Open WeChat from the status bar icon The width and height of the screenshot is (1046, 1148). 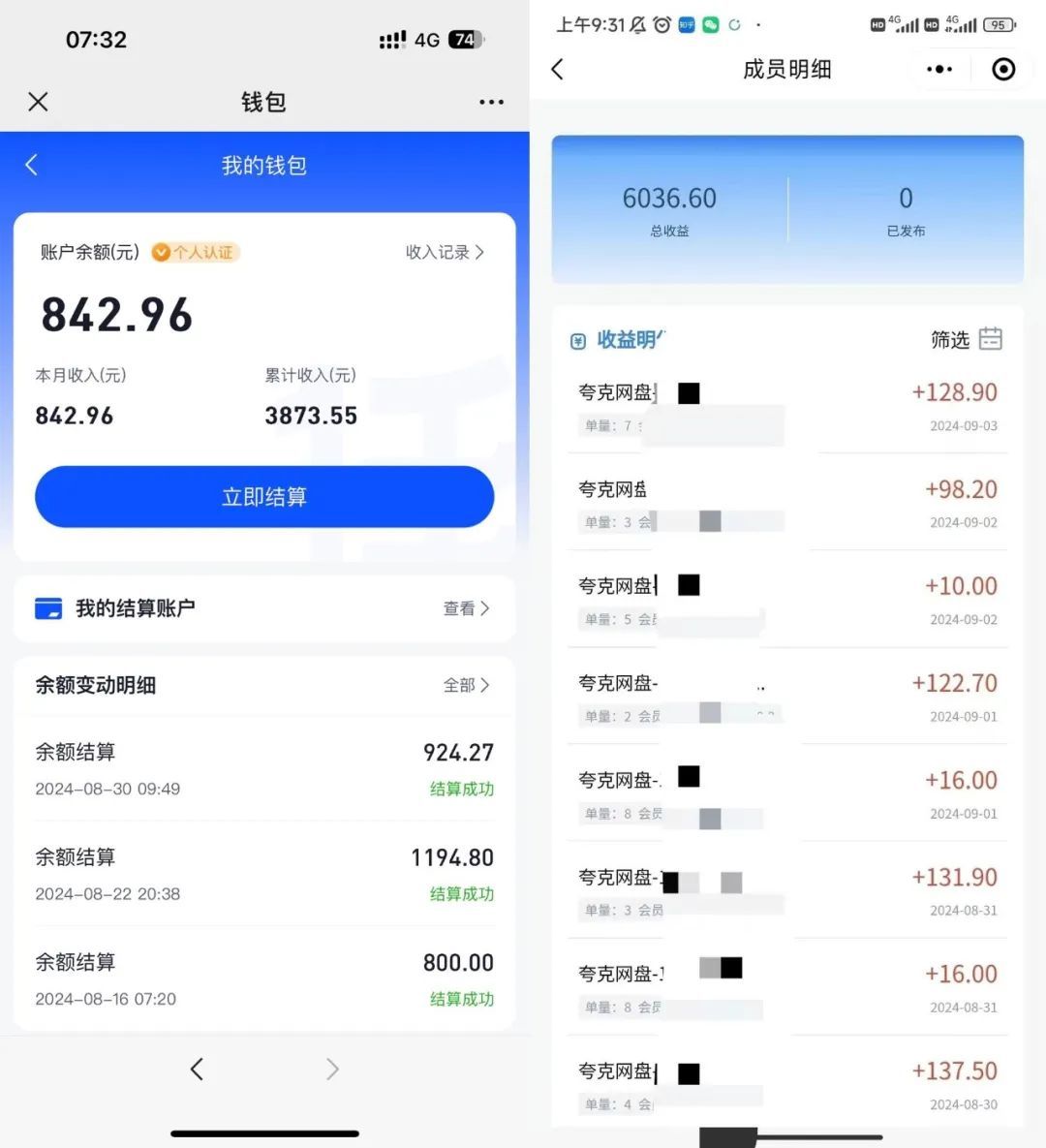(712, 24)
